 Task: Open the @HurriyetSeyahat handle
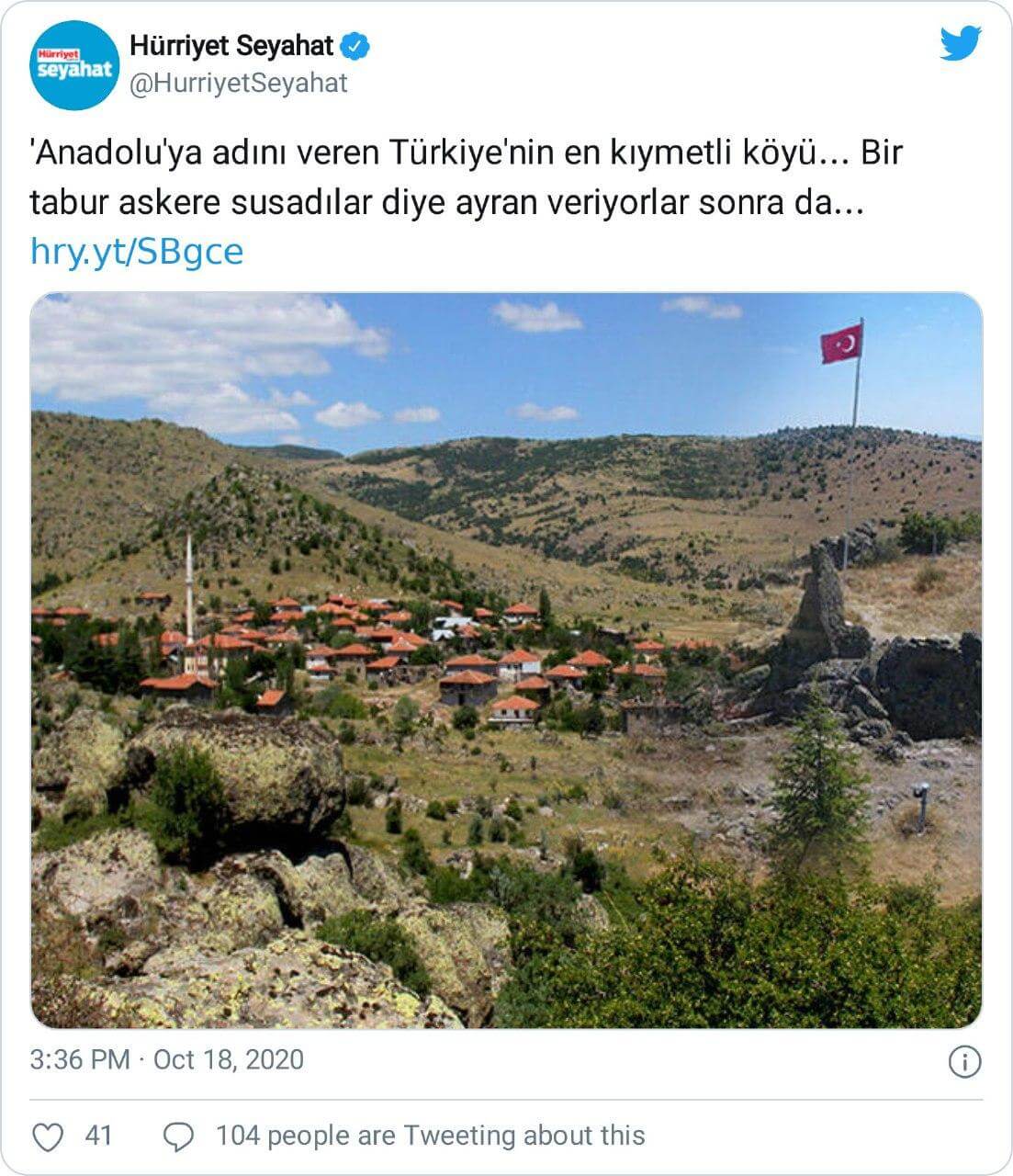(239, 83)
